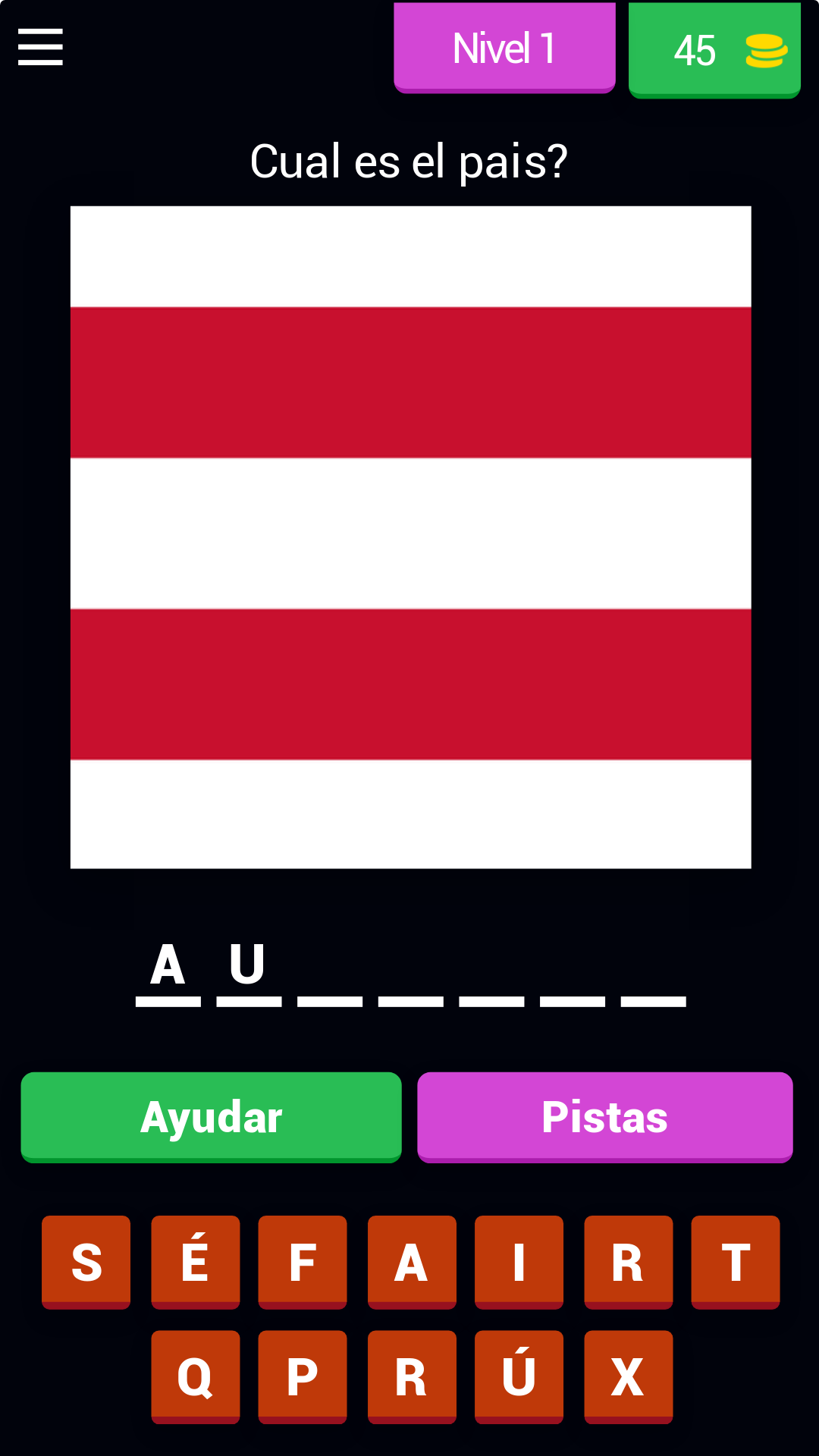The image size is (819, 1456).
Task: Open the coins balance button
Action: pyautogui.click(x=714, y=50)
